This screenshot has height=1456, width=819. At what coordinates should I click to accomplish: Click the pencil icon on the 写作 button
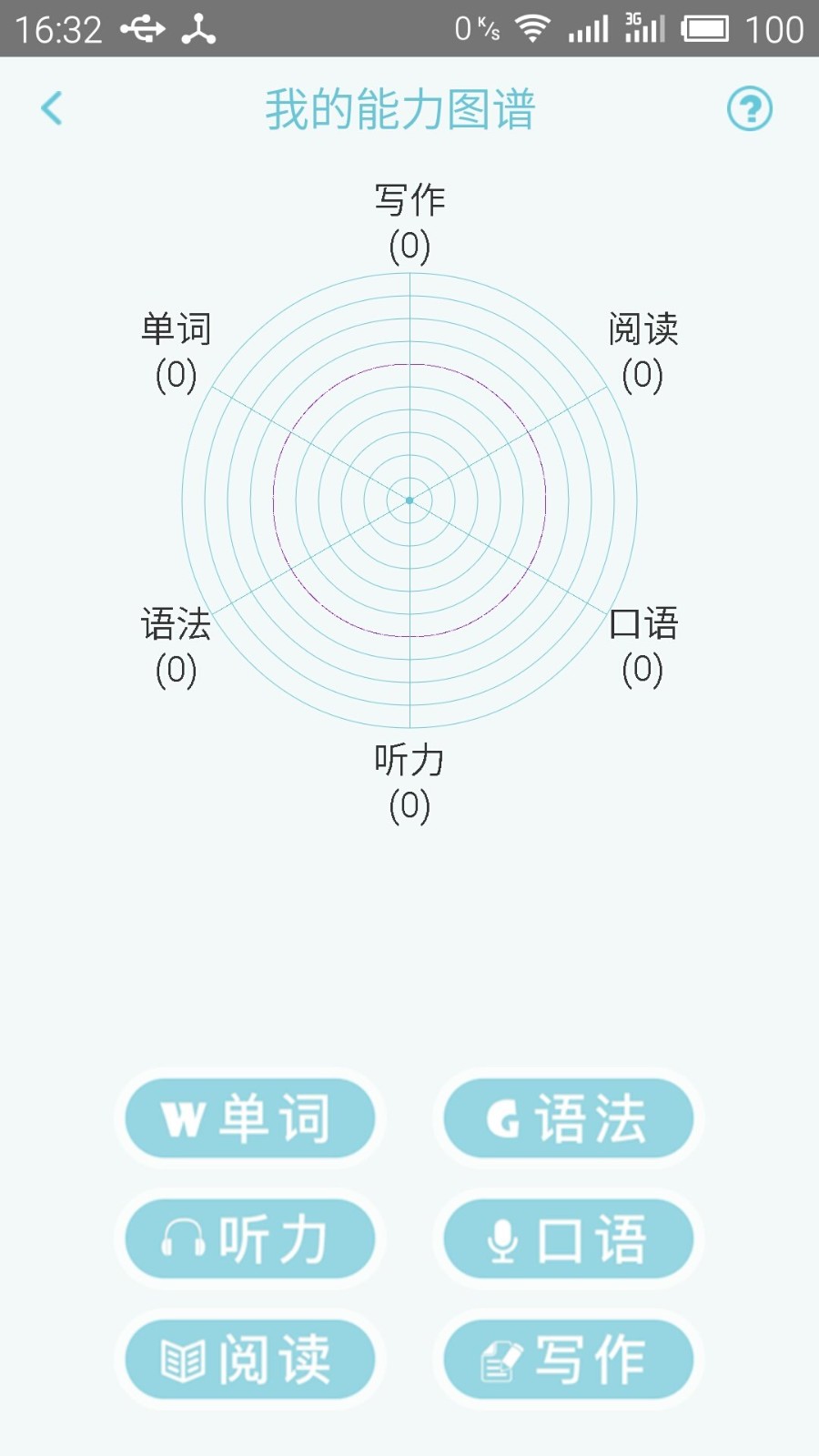point(500,1360)
